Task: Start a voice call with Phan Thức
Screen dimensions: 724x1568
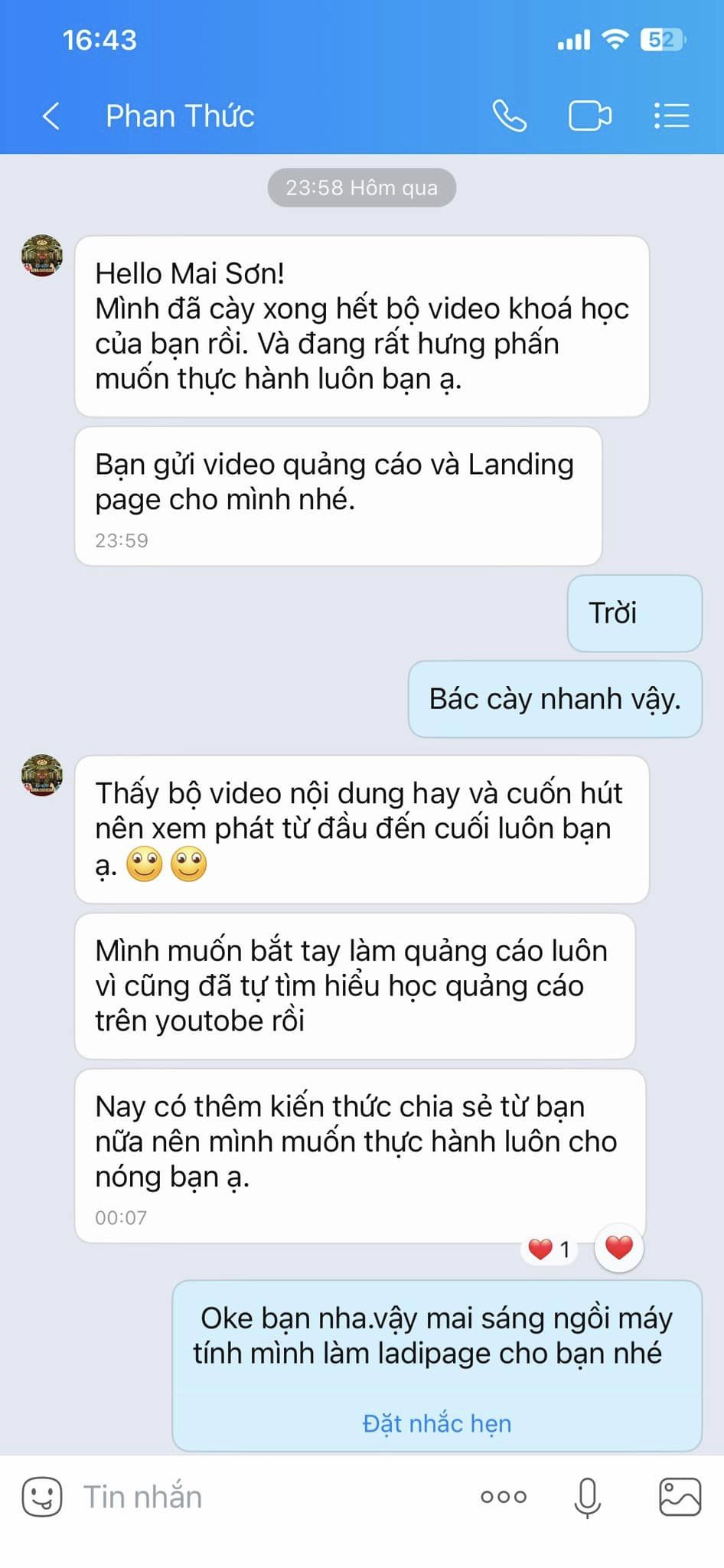Action: [x=509, y=116]
